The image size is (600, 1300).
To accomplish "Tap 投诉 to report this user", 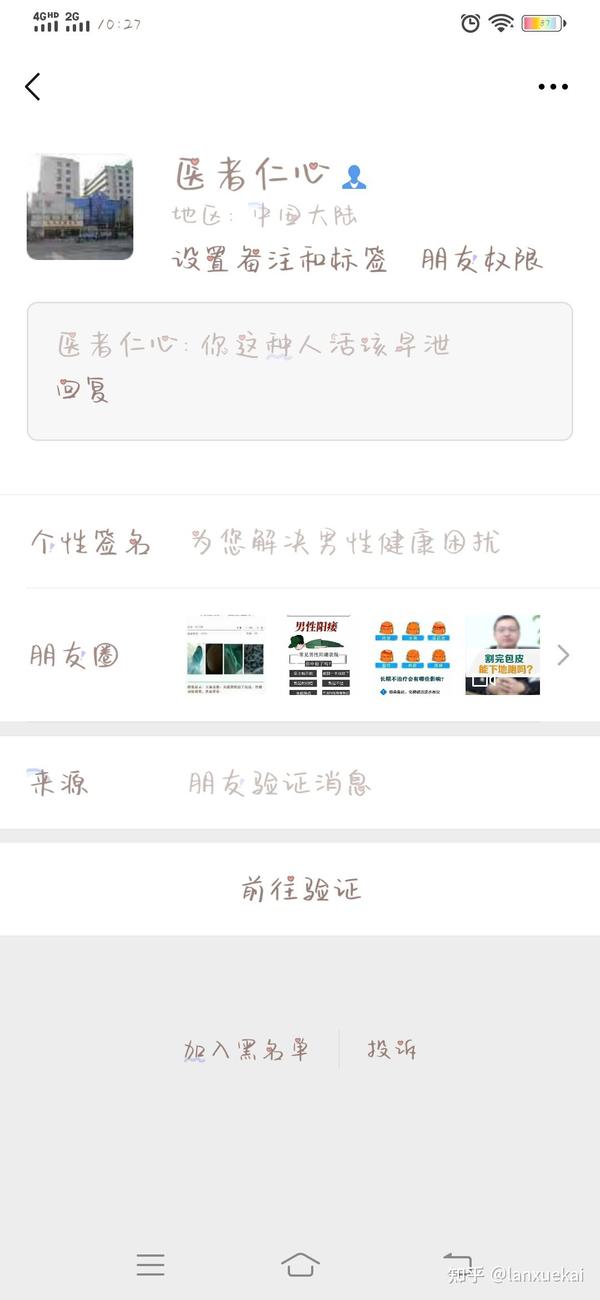I will pyautogui.click(x=391, y=1049).
